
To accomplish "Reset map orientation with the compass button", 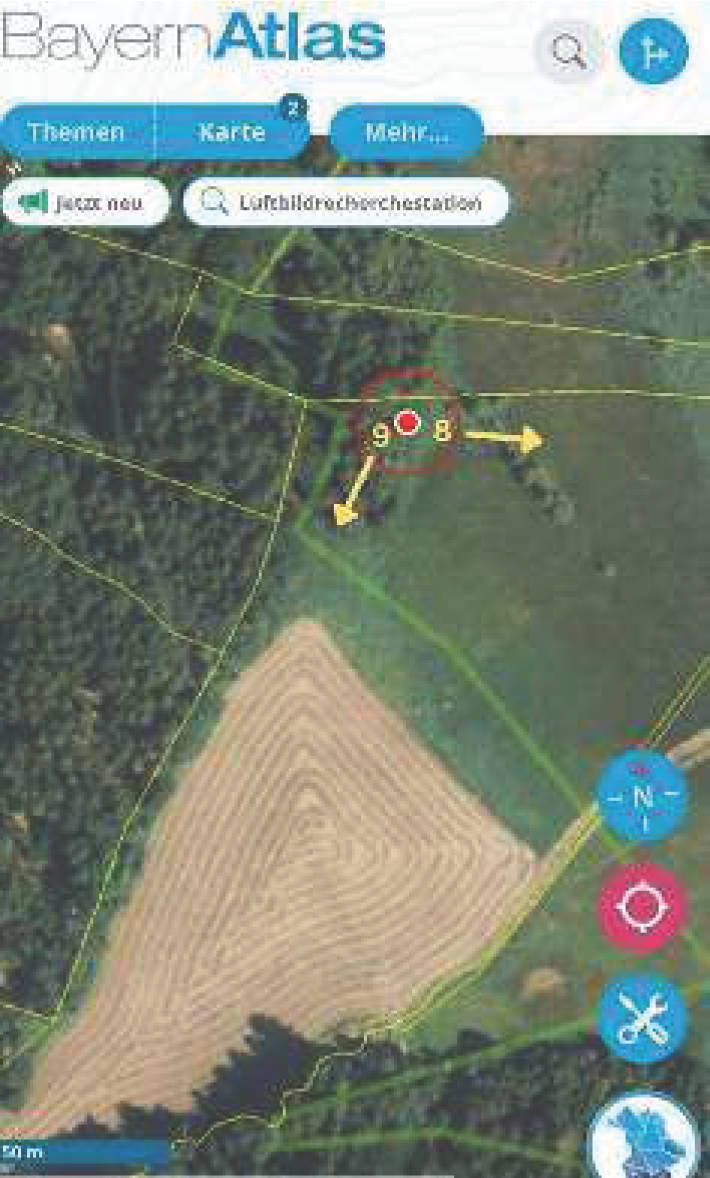I will click(x=642, y=797).
